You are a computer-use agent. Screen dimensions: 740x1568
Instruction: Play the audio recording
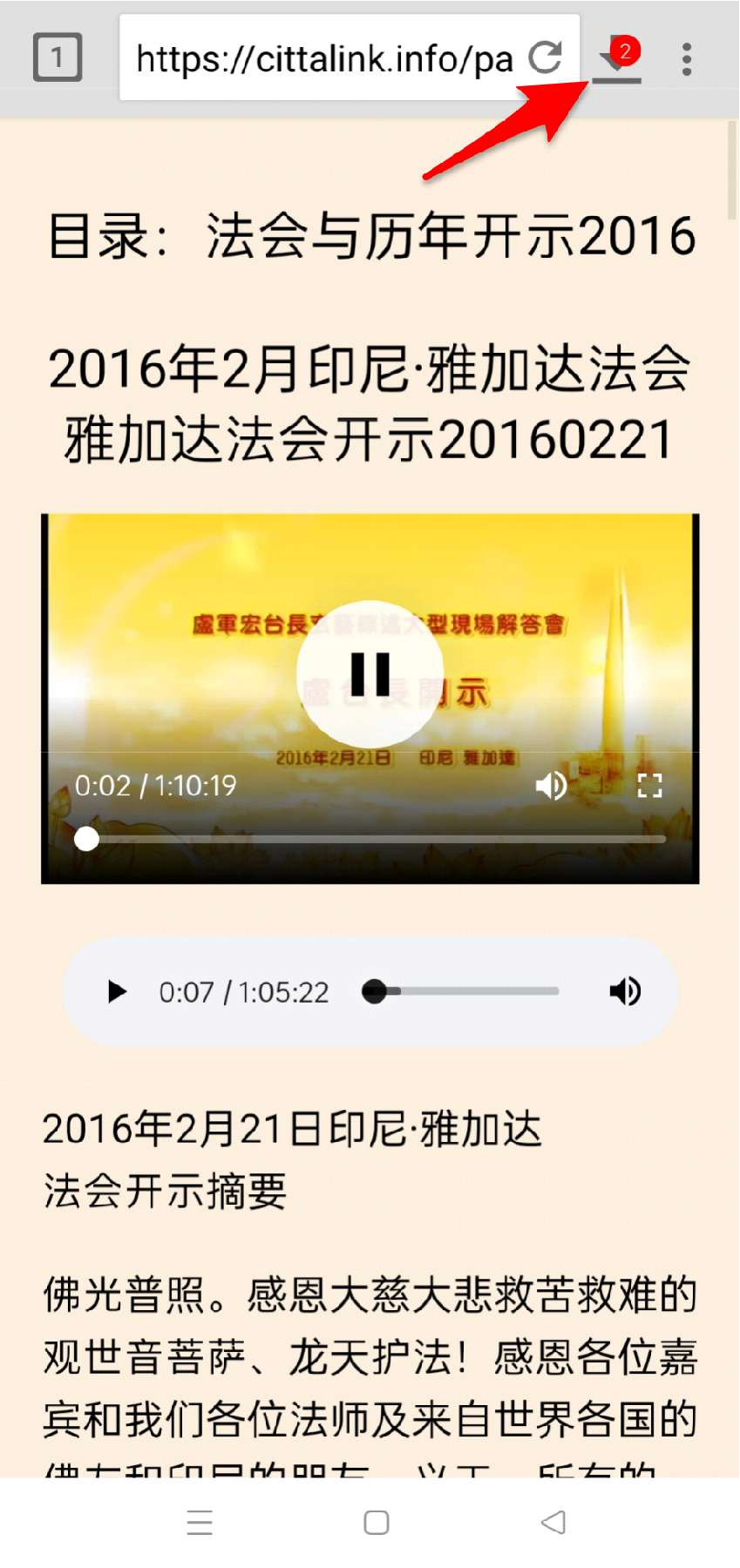116,992
